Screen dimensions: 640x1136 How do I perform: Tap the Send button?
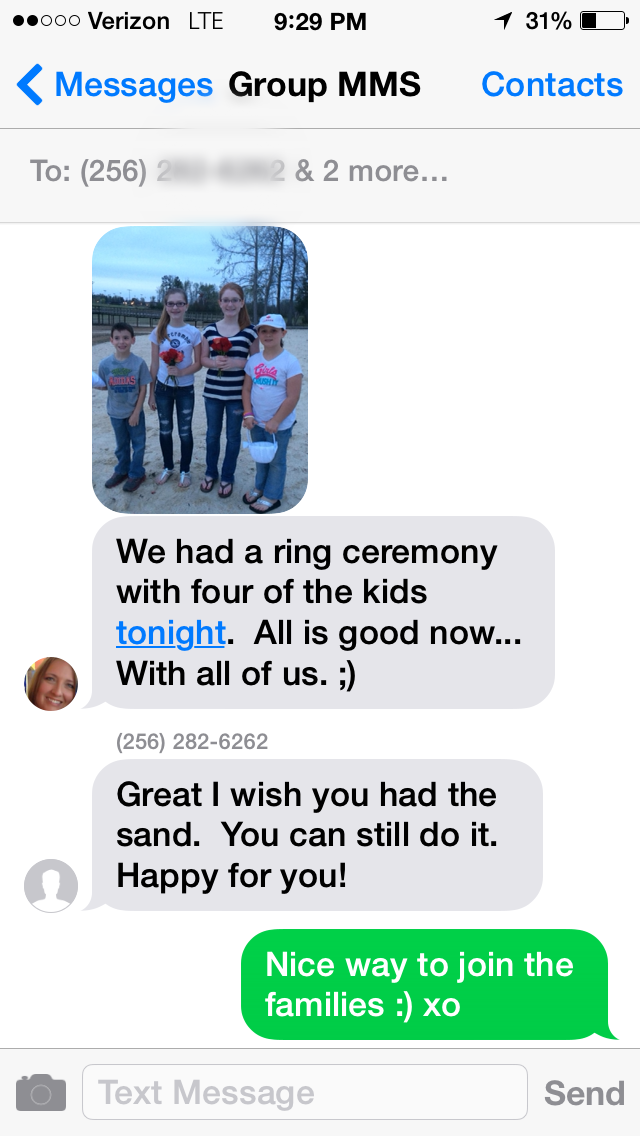coord(584,1093)
